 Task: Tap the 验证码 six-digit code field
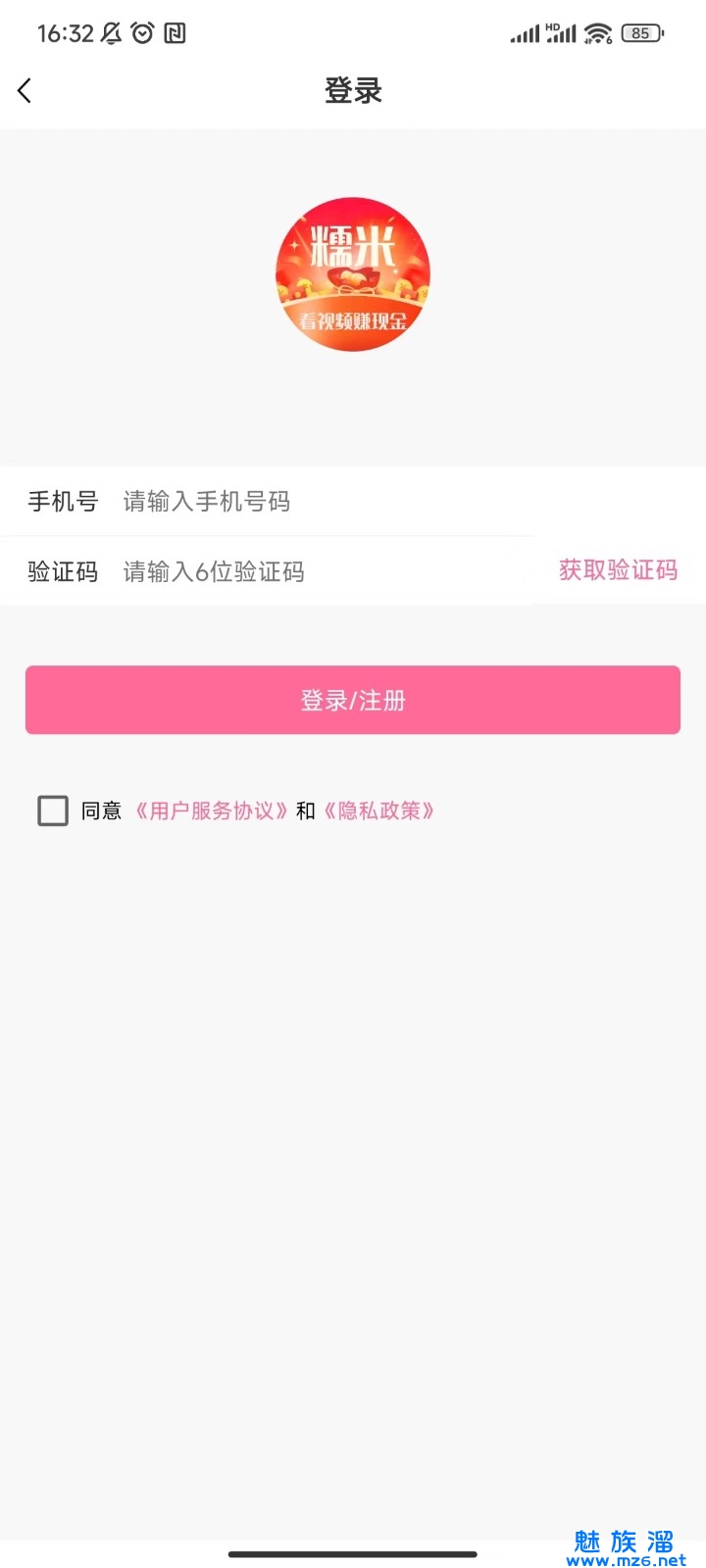pos(324,571)
